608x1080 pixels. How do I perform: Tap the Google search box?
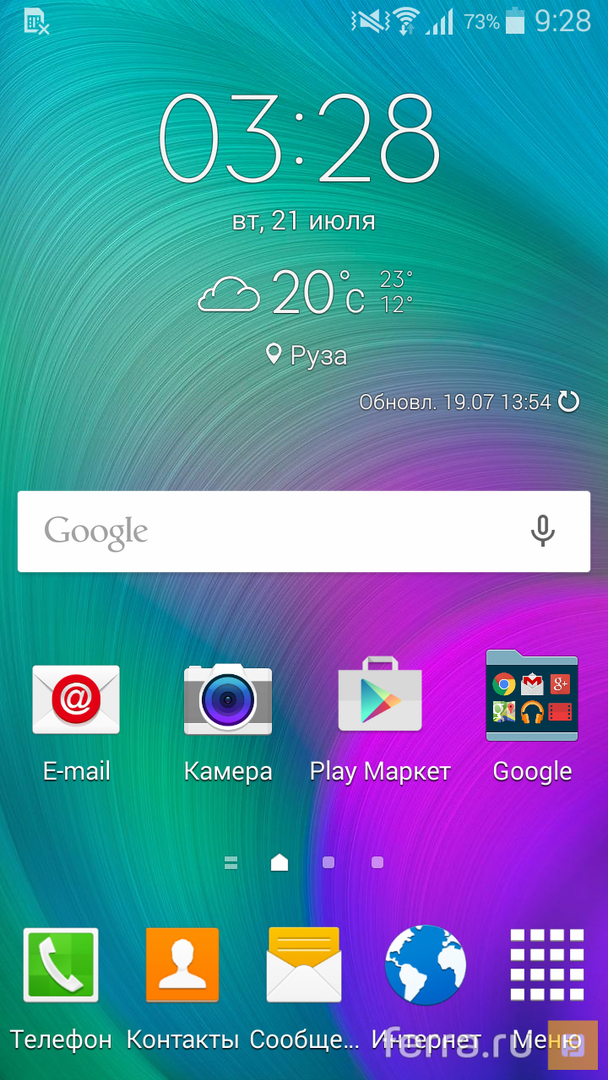(x=270, y=531)
